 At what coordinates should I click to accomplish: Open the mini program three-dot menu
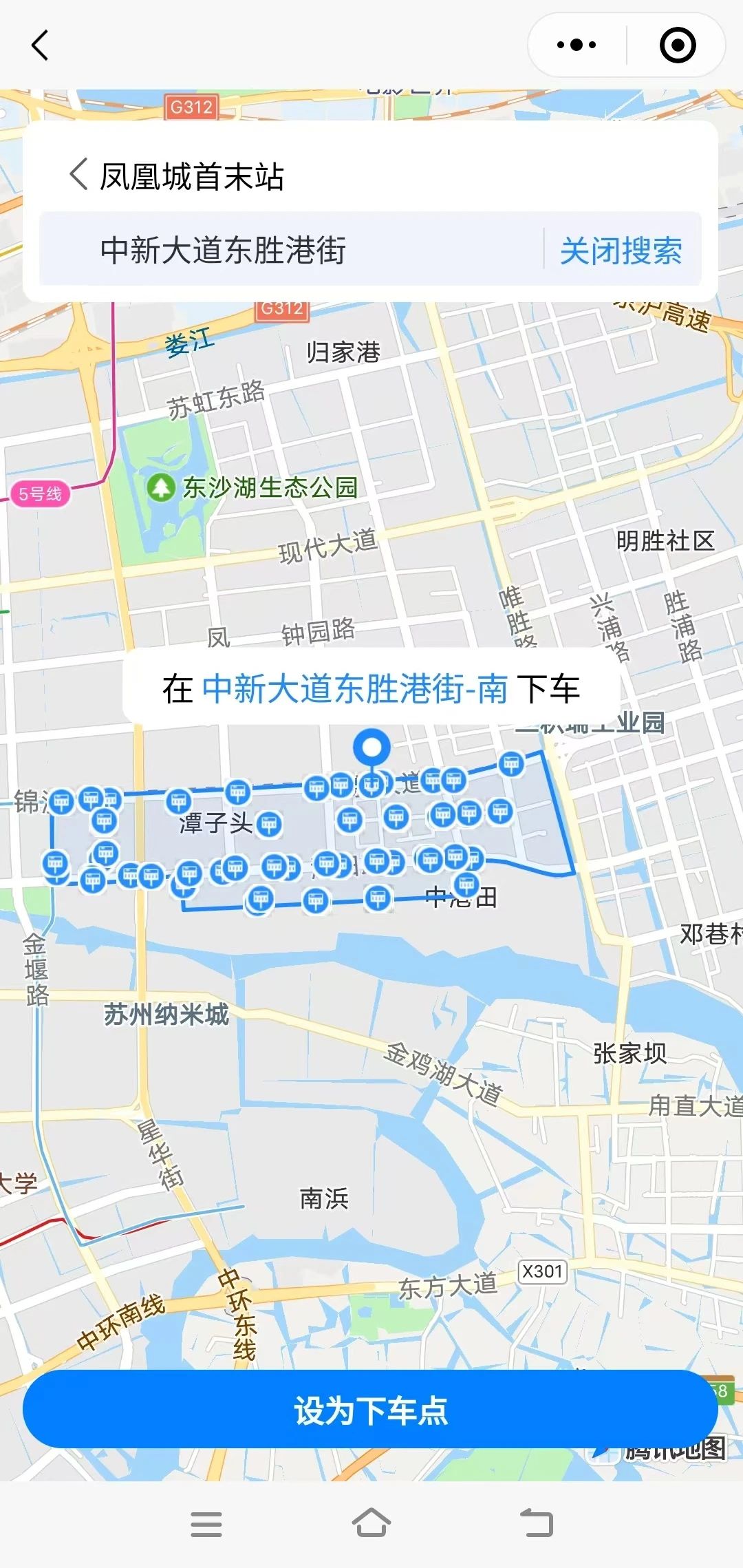pos(577,45)
